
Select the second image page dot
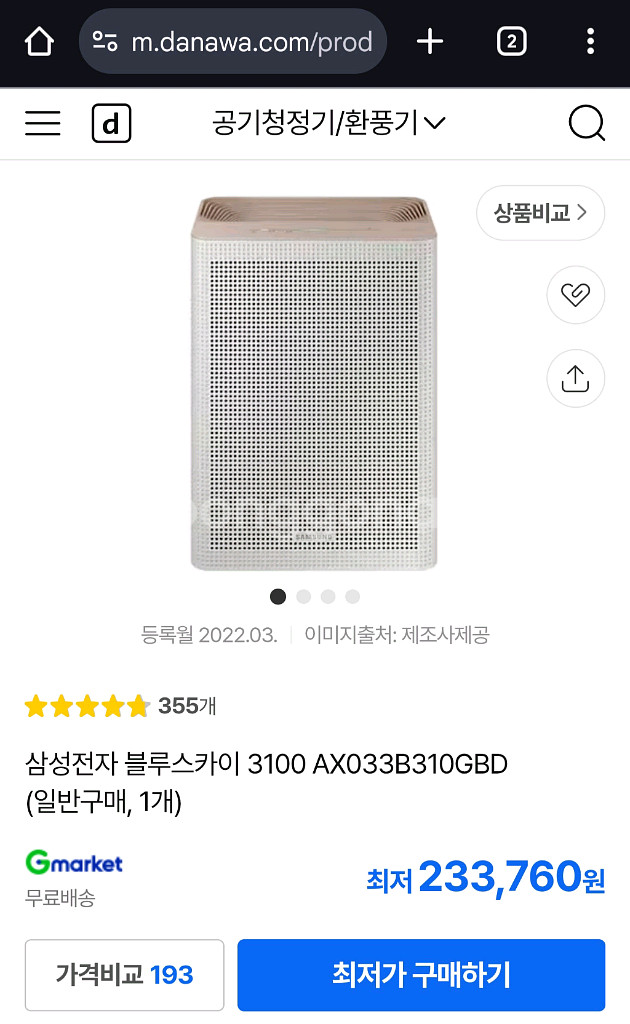pyautogui.click(x=303, y=597)
